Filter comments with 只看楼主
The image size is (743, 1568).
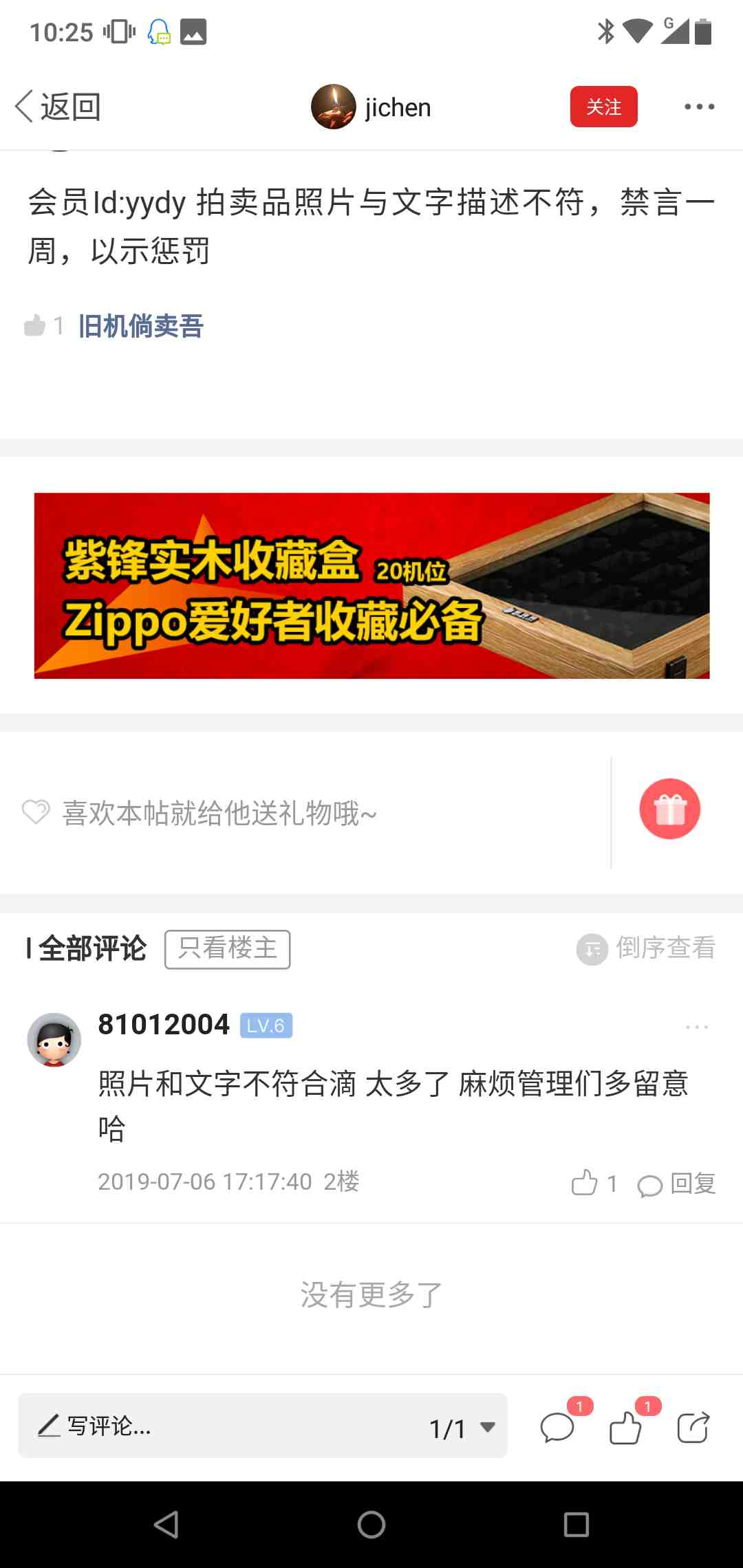tap(227, 949)
